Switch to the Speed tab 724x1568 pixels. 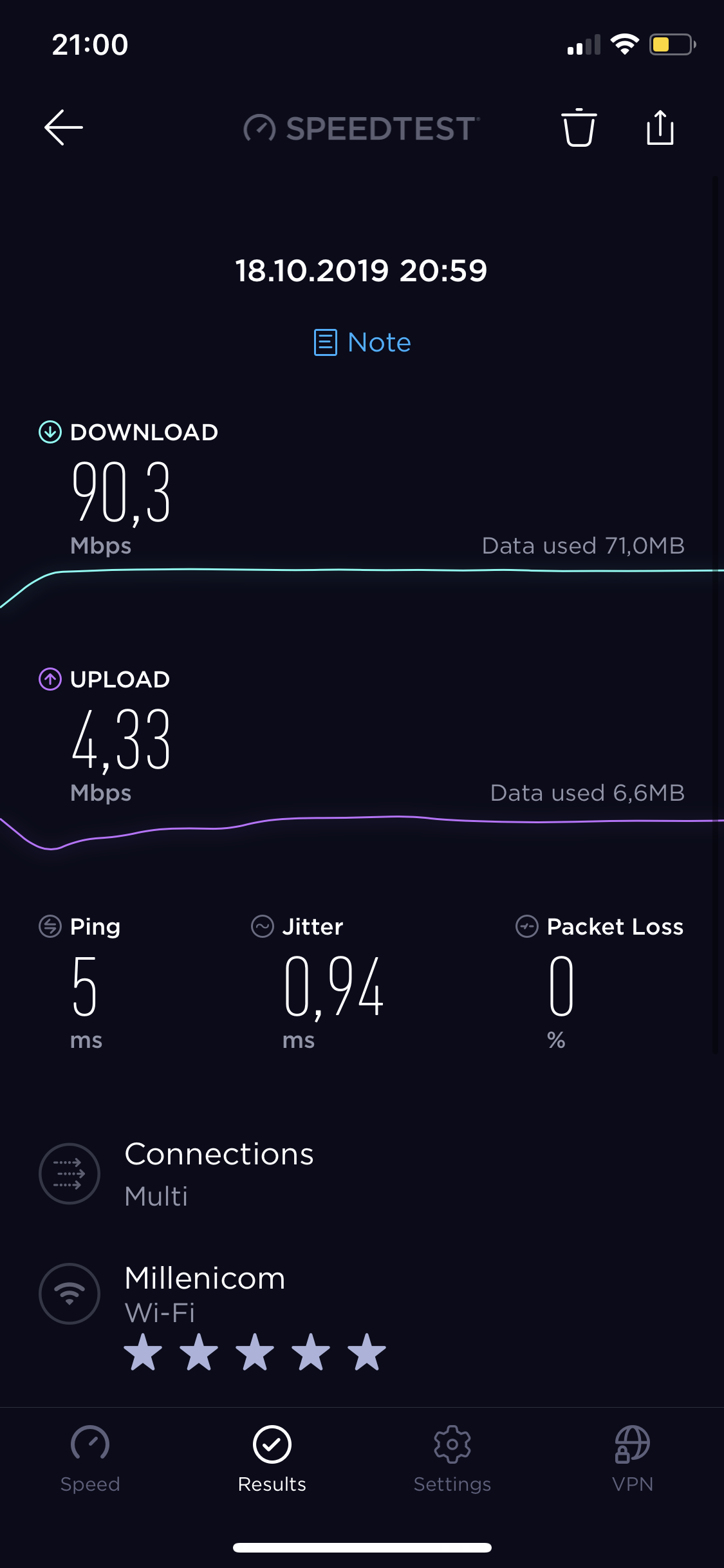click(90, 1459)
